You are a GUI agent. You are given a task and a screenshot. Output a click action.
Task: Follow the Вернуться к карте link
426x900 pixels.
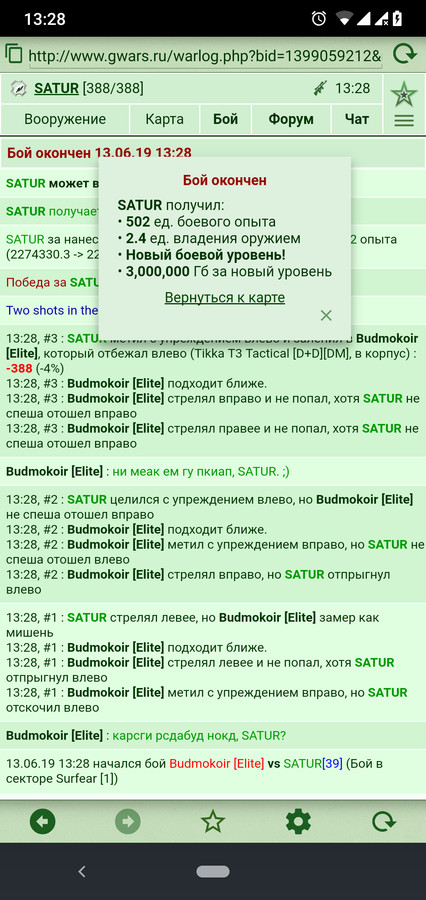pyautogui.click(x=224, y=297)
